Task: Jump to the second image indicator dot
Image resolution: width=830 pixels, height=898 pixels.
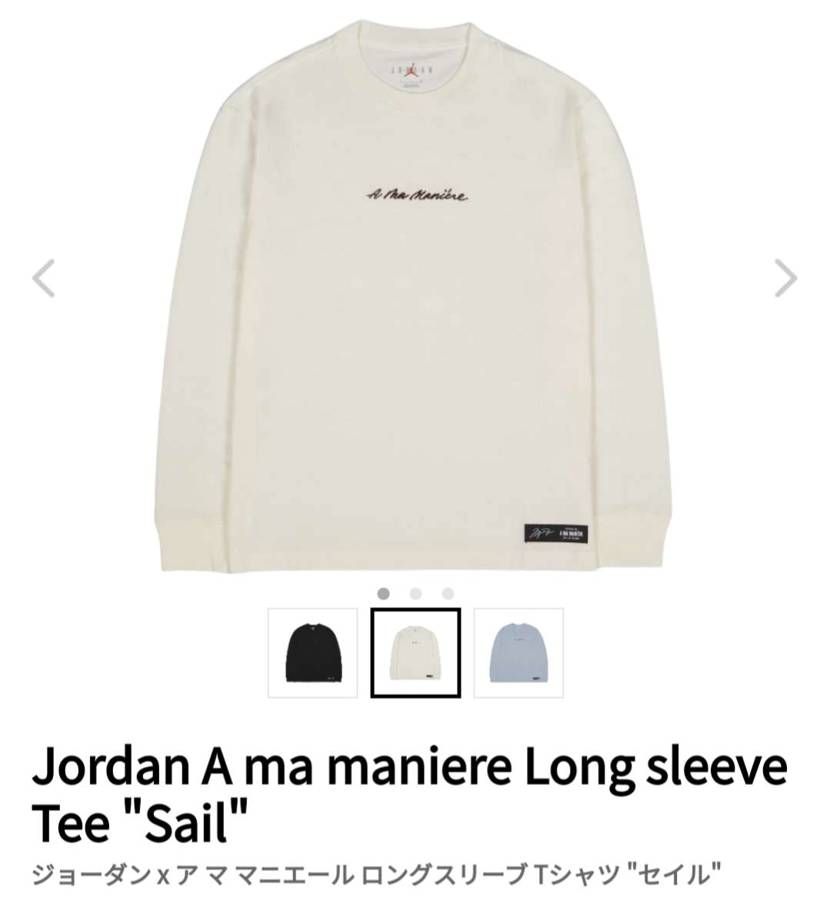Action: click(415, 594)
